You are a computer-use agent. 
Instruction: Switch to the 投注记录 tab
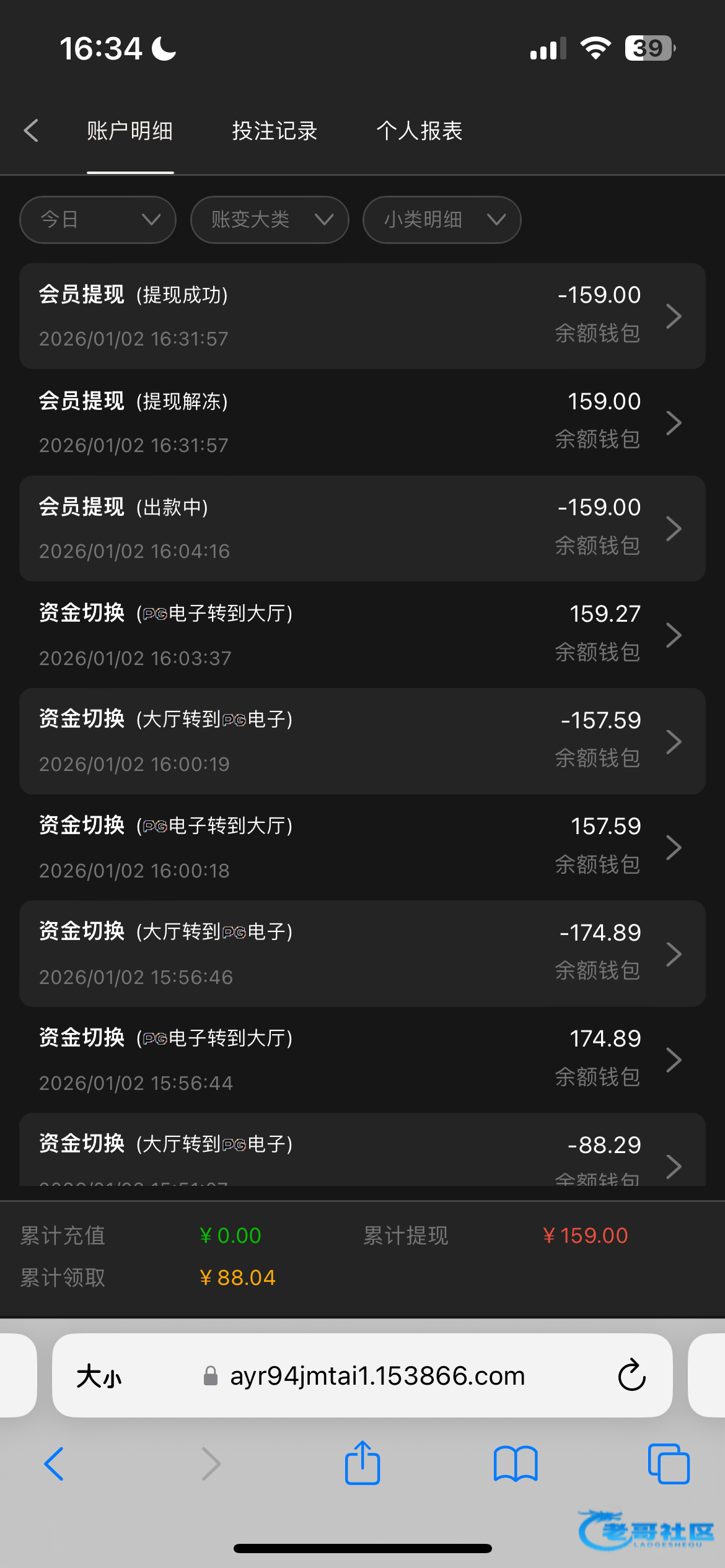pyautogui.click(x=275, y=131)
